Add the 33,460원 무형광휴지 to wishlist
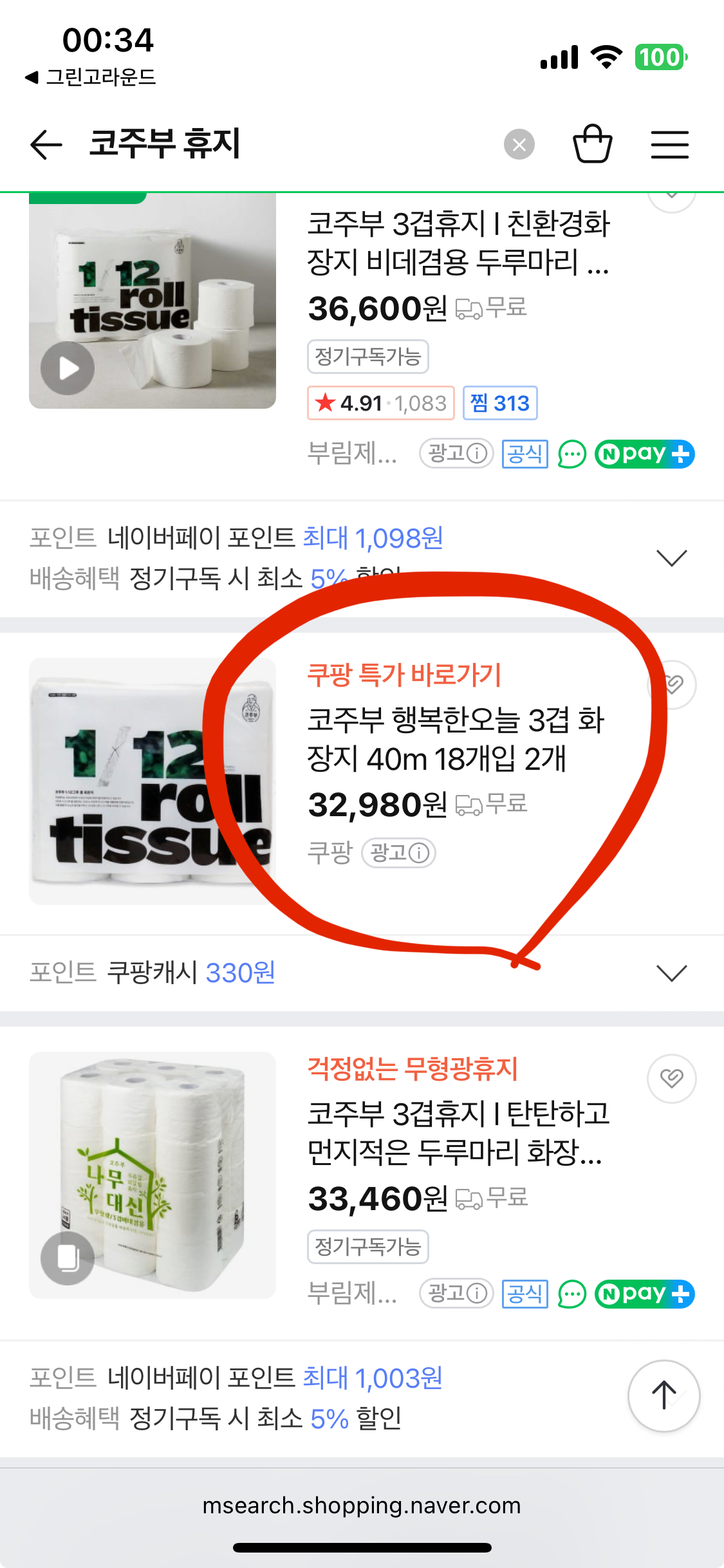The height and width of the screenshot is (1568, 724). click(x=671, y=1078)
